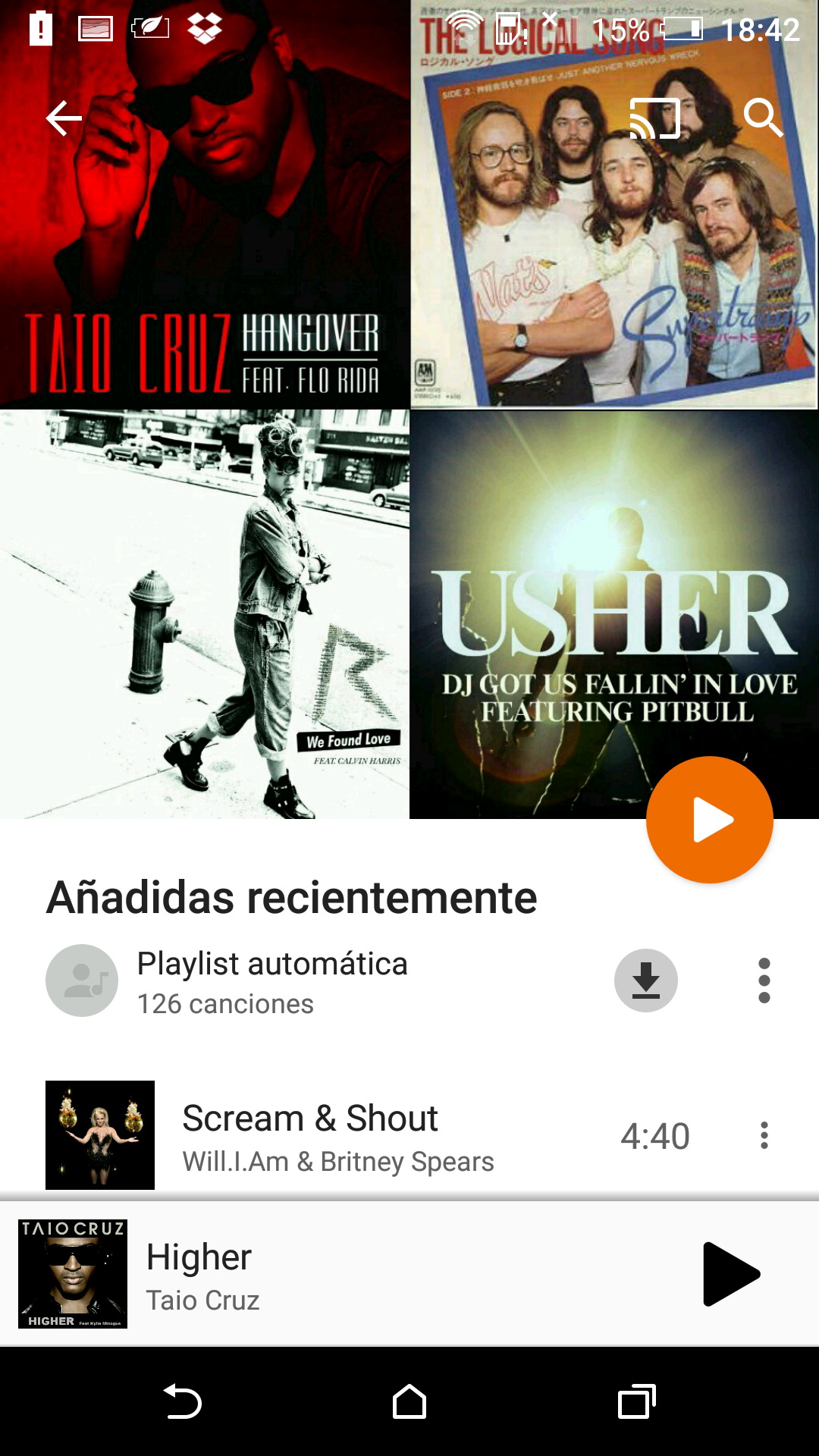The width and height of the screenshot is (819, 1456).
Task: Open the recent apps overview
Action: [636, 1401]
